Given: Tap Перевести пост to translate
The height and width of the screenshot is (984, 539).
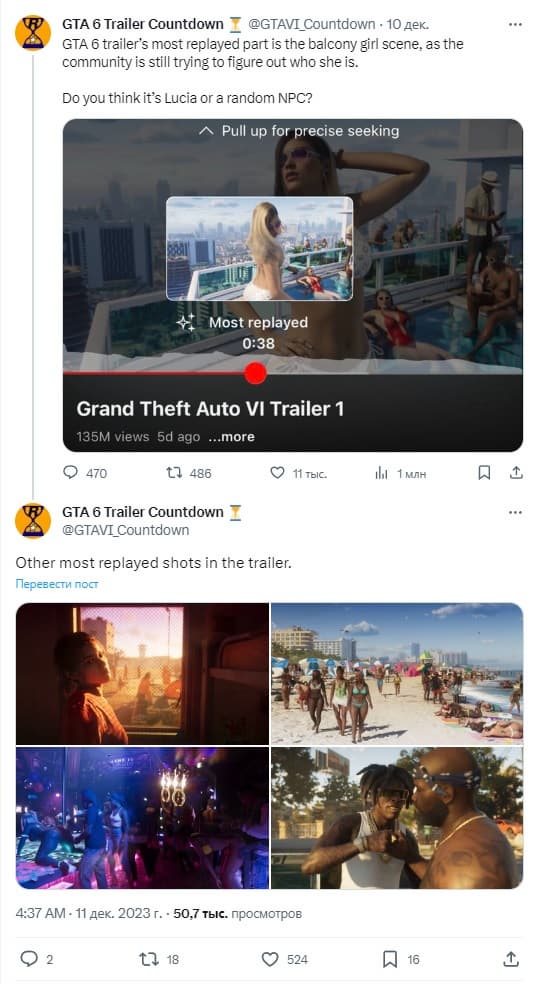Looking at the screenshot, I should pos(56,584).
